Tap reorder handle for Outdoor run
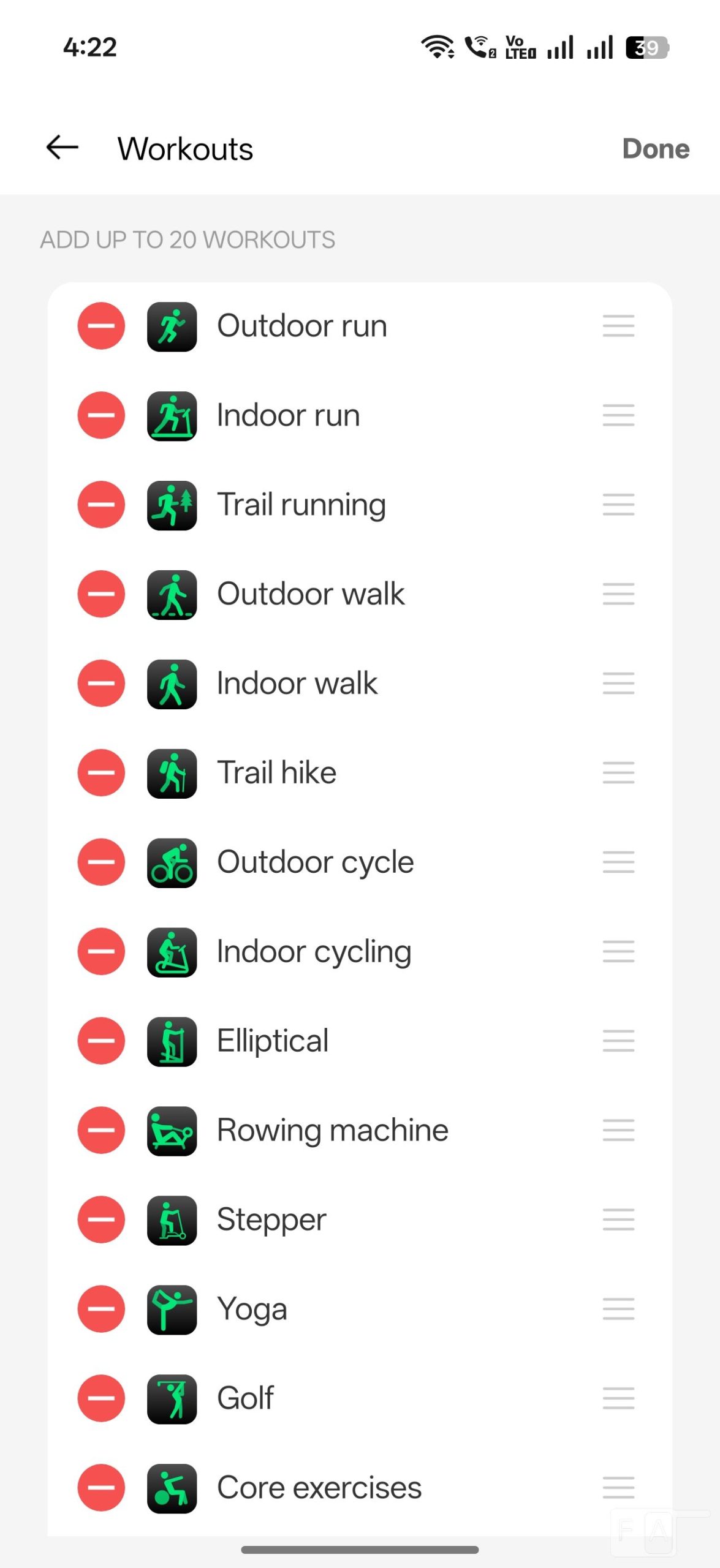This screenshot has height=1568, width=720. point(618,326)
